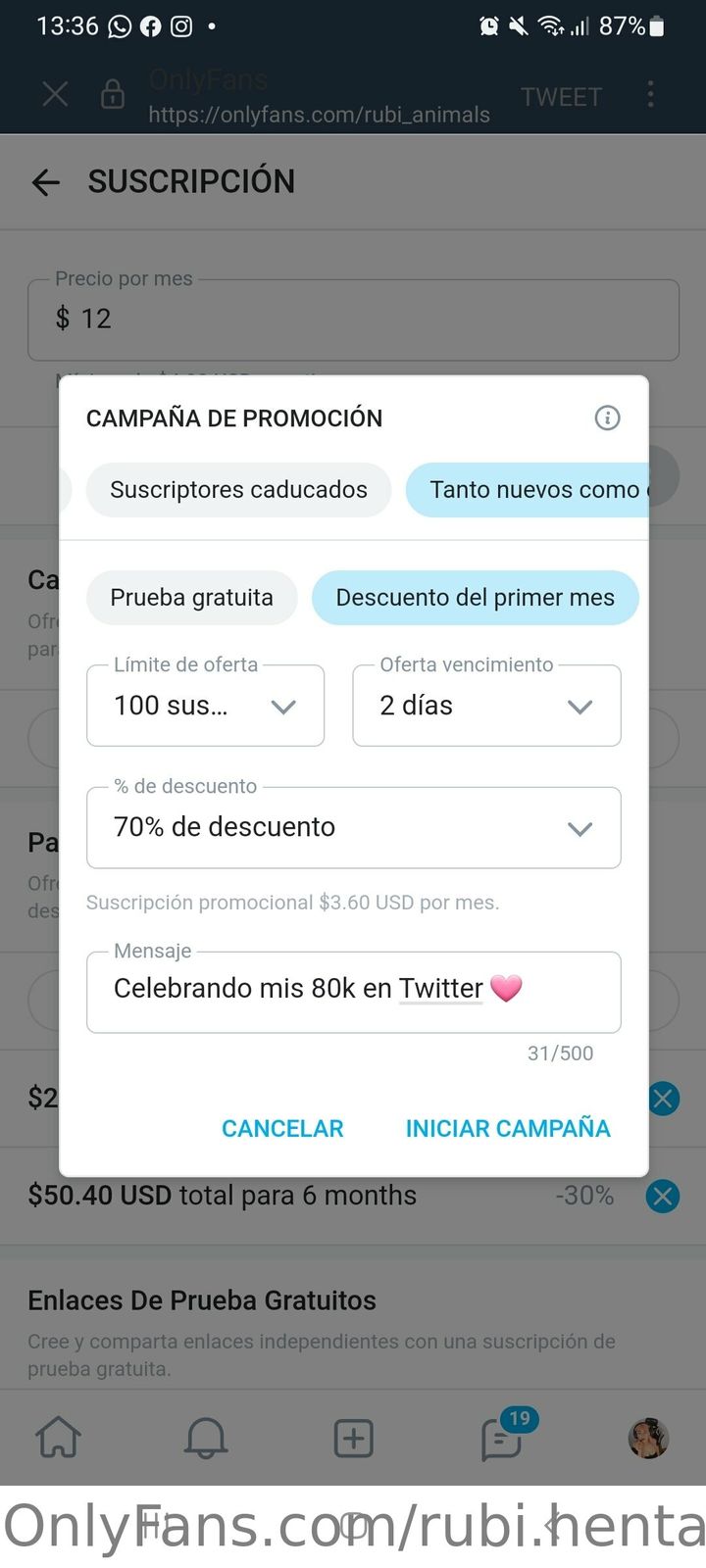This screenshot has height=1568, width=706.
Task: Go back from Suscripción page
Action: pyautogui.click(x=46, y=182)
